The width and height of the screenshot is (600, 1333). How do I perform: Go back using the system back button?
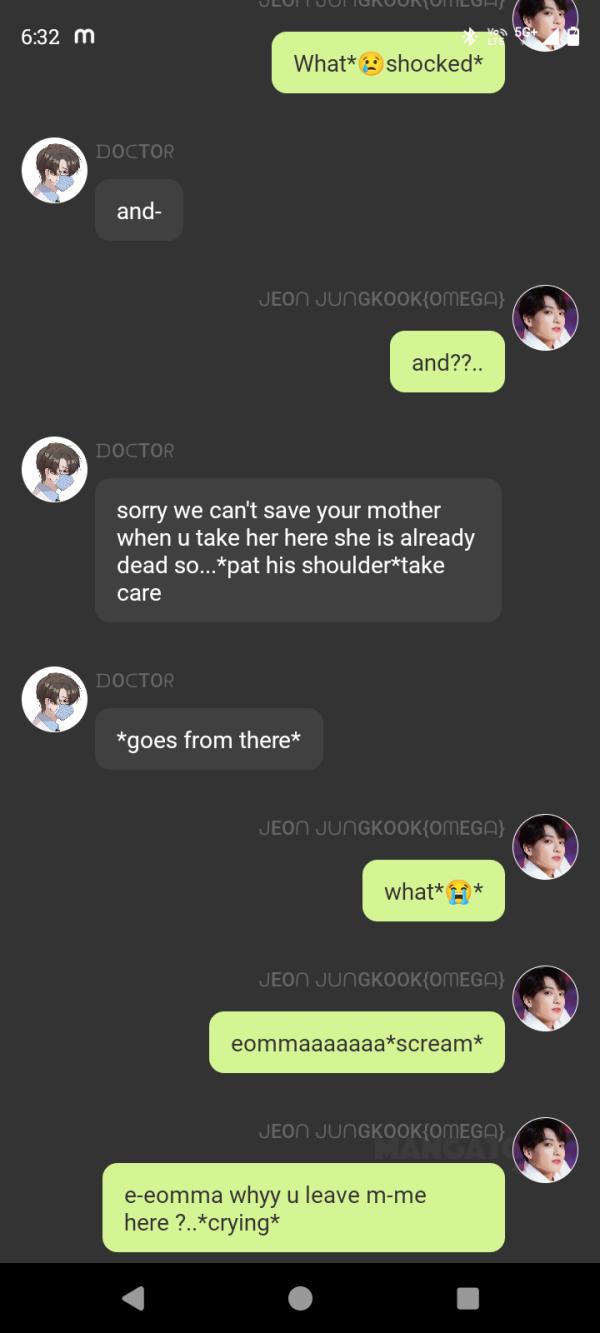133,1298
